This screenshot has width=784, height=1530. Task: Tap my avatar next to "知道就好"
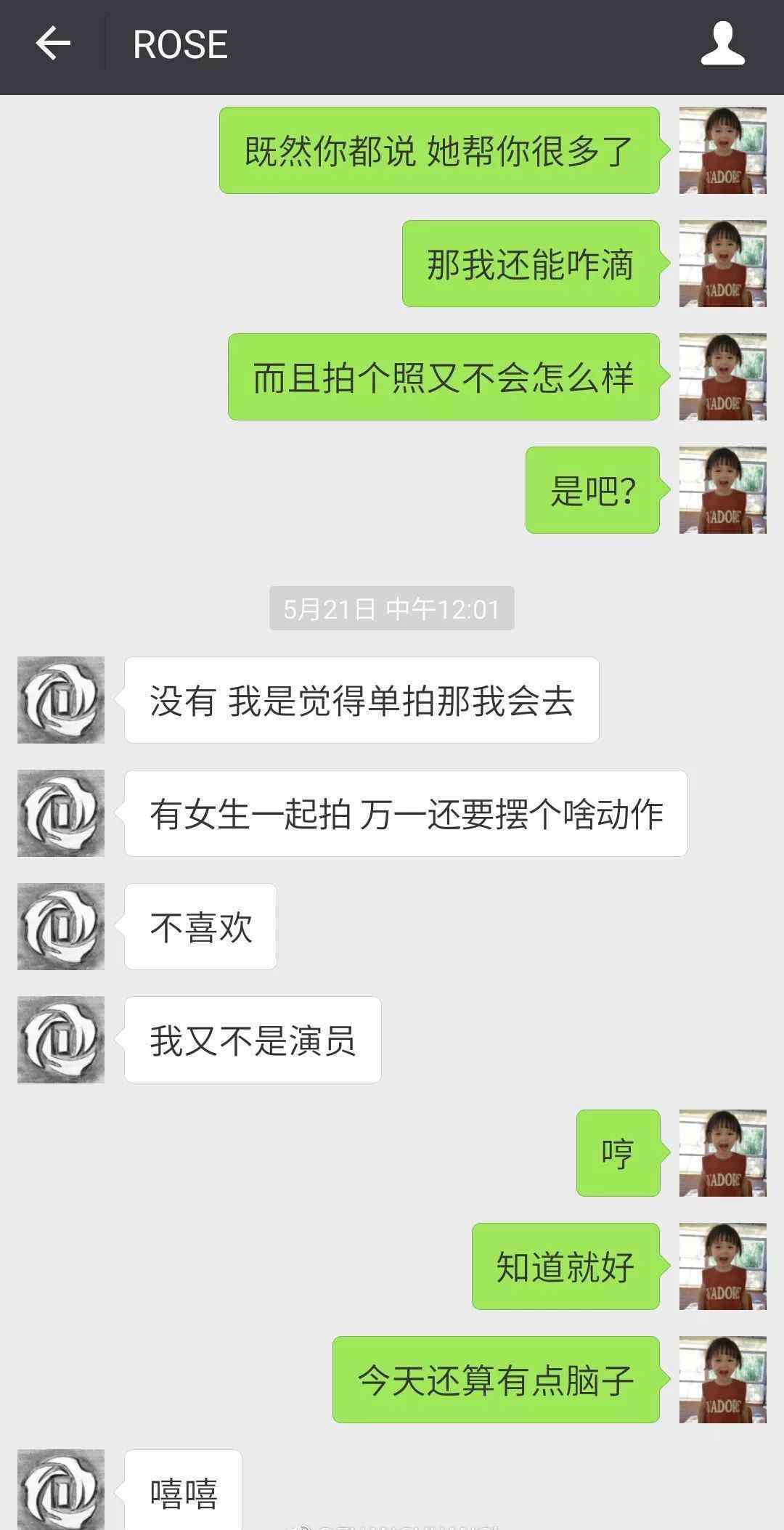tap(722, 1266)
